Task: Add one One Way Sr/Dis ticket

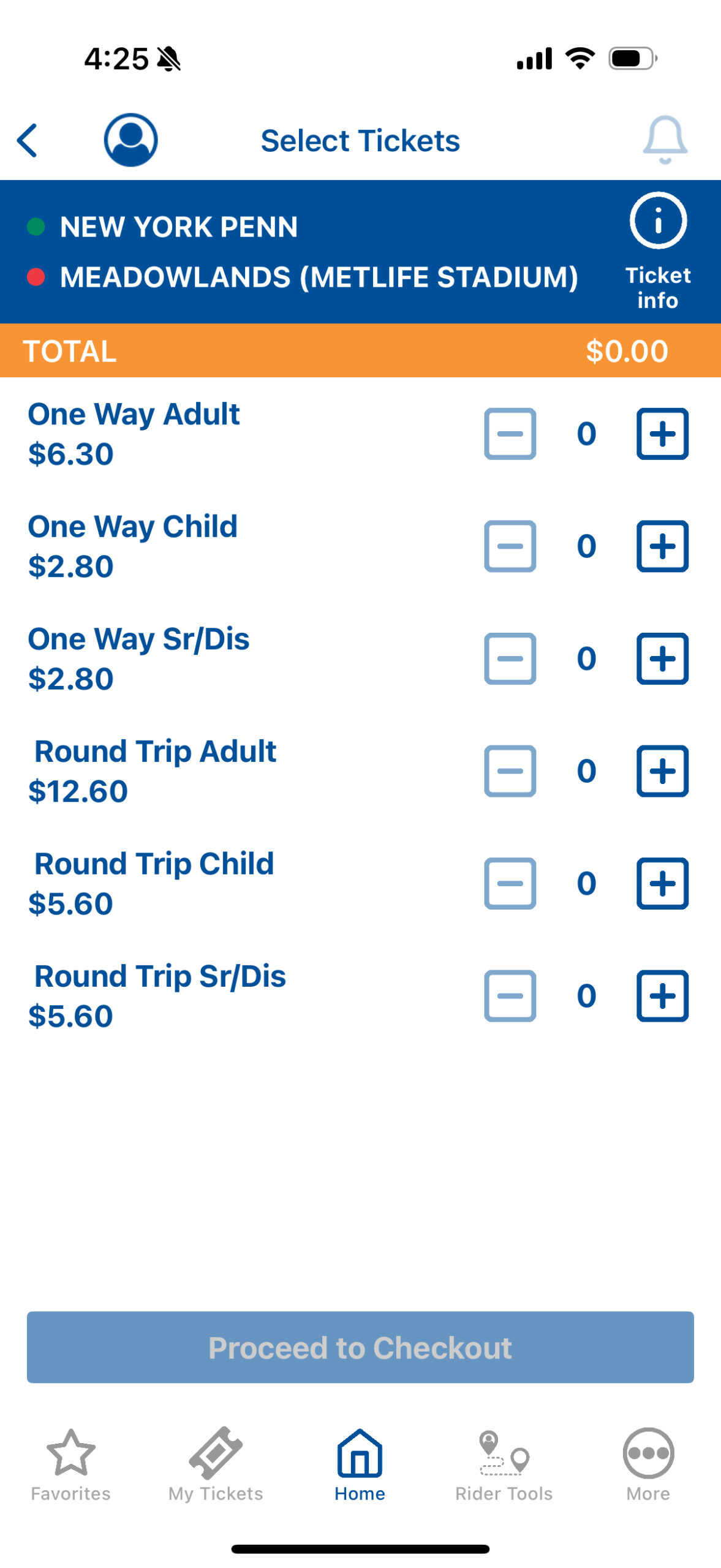Action: (662, 658)
